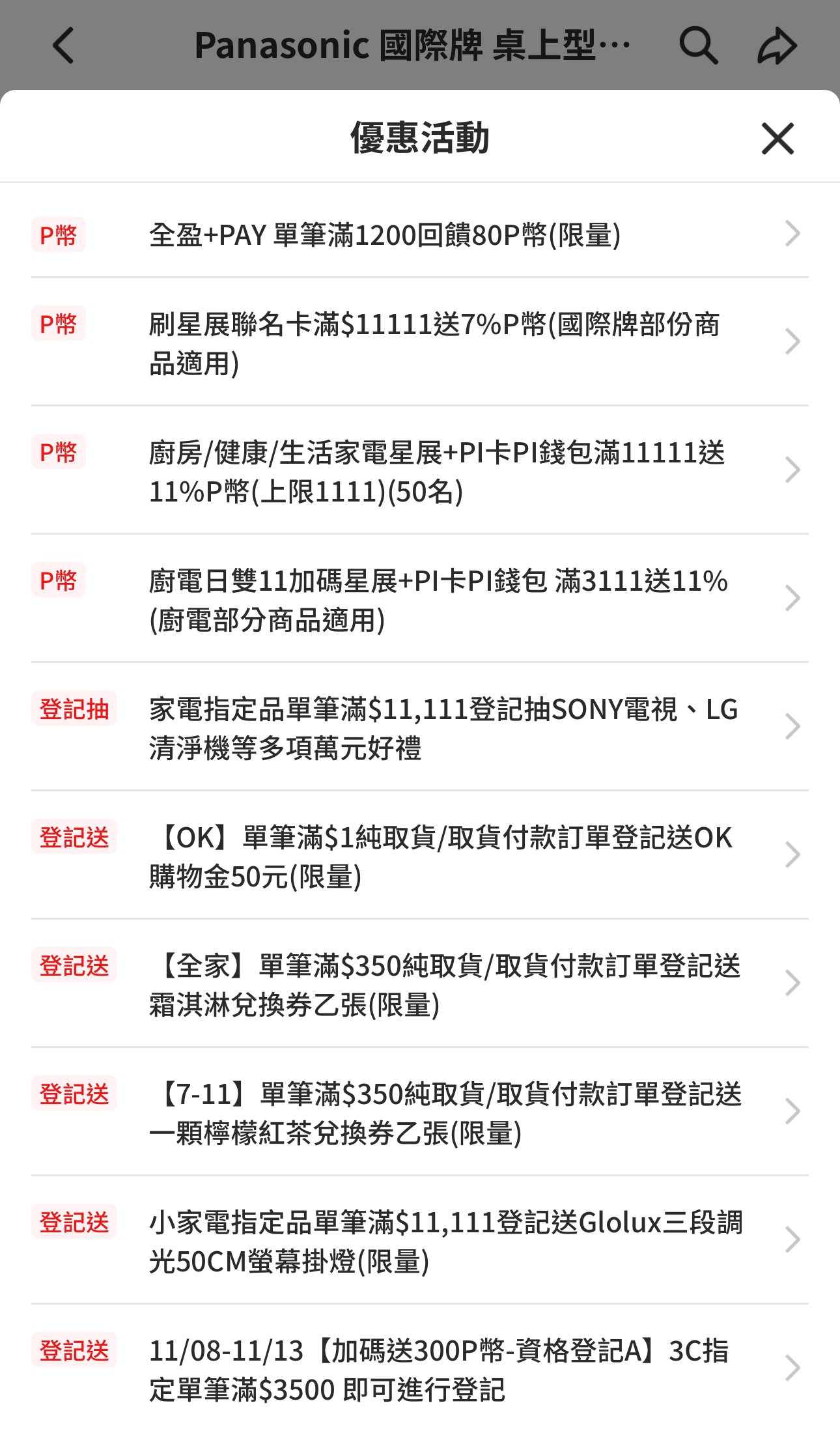Open the 登記抽 SONY電視 lucky draw offer
Viewport: 840px width, 1429px height.
pos(420,728)
